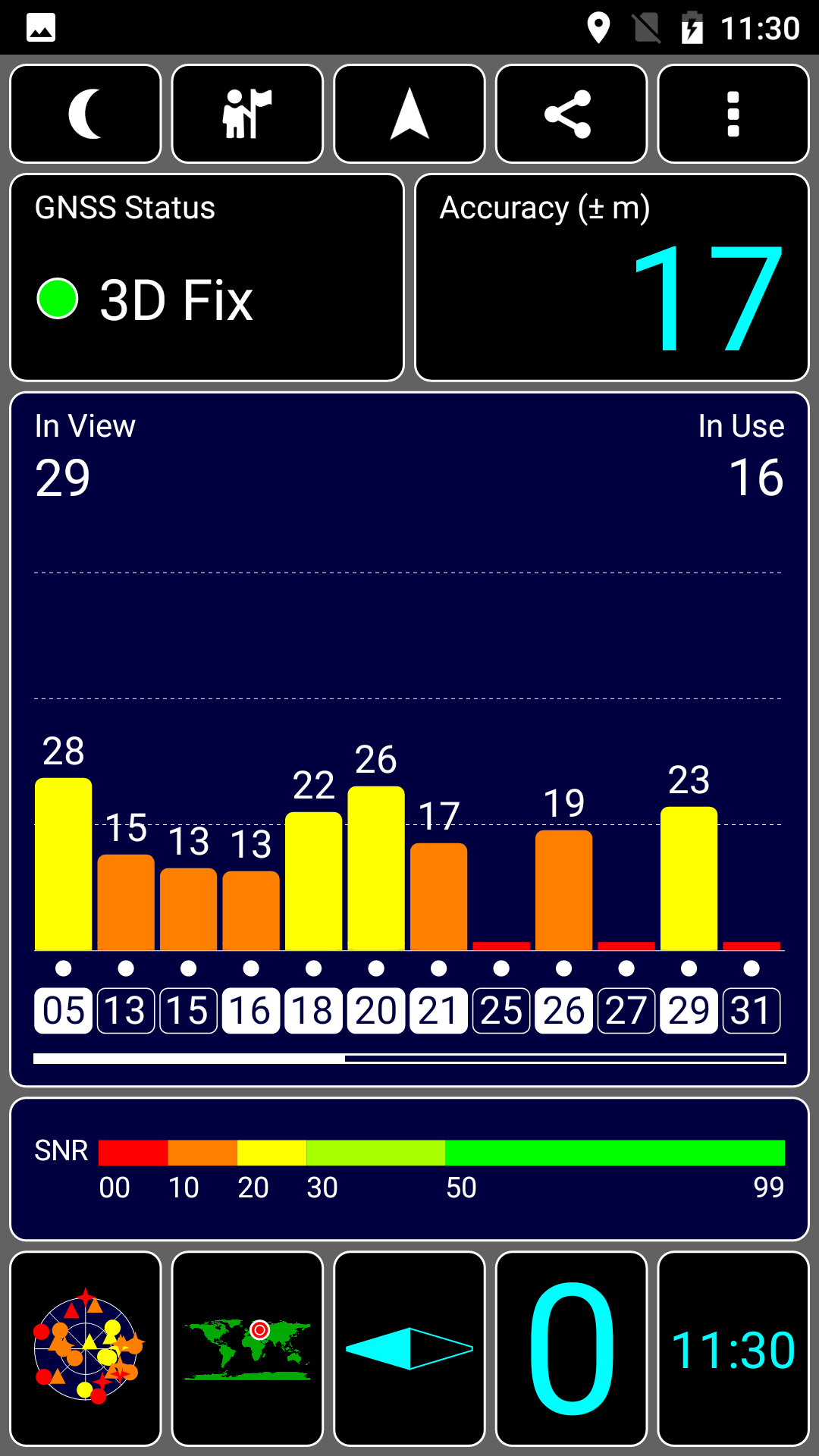
Task: Open the speed tile showing 0
Action: point(571,1349)
